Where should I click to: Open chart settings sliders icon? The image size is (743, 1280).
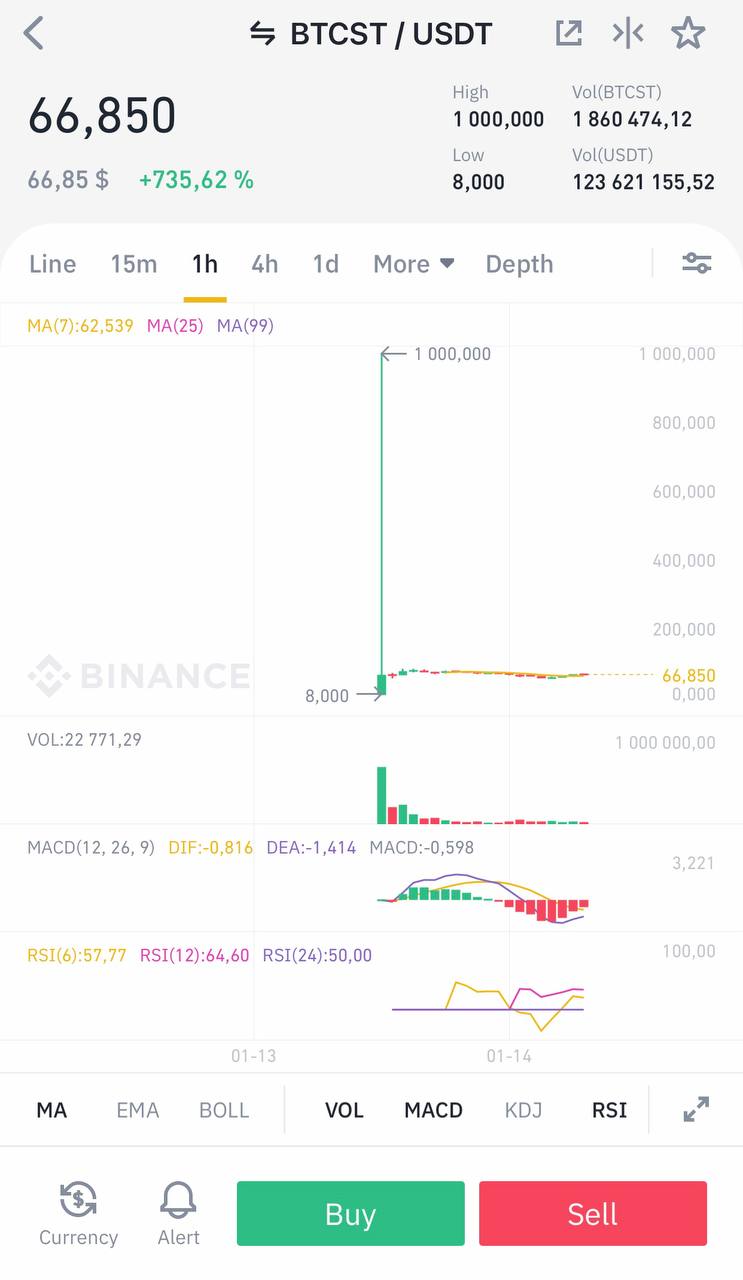pos(696,264)
